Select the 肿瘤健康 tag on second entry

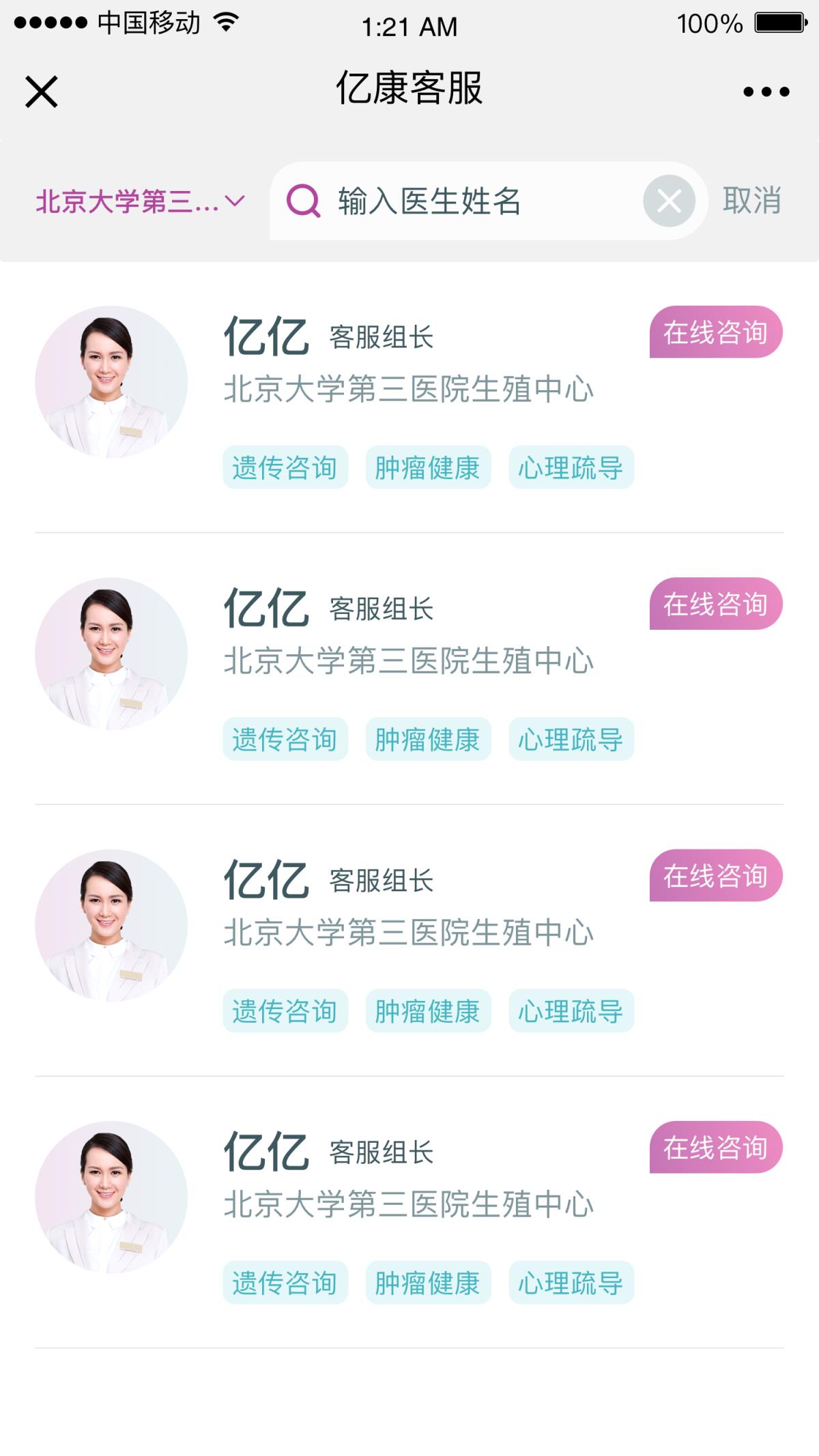click(427, 738)
